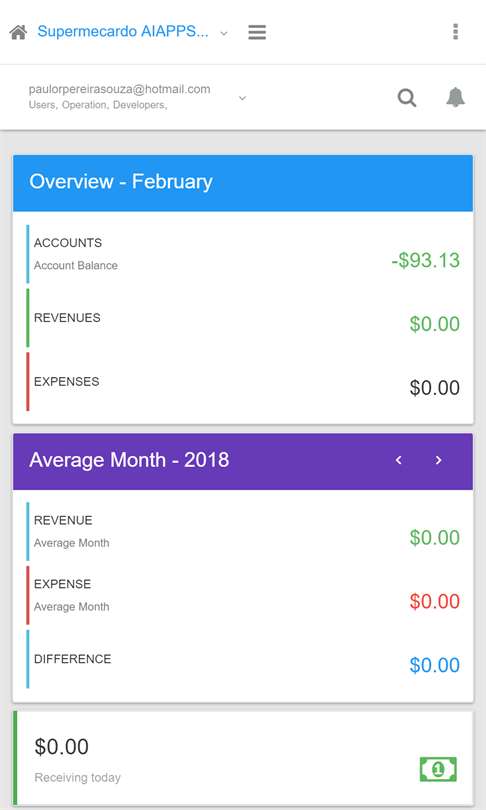Open the three-dot overflow menu
486x810 pixels.
[x=455, y=32]
